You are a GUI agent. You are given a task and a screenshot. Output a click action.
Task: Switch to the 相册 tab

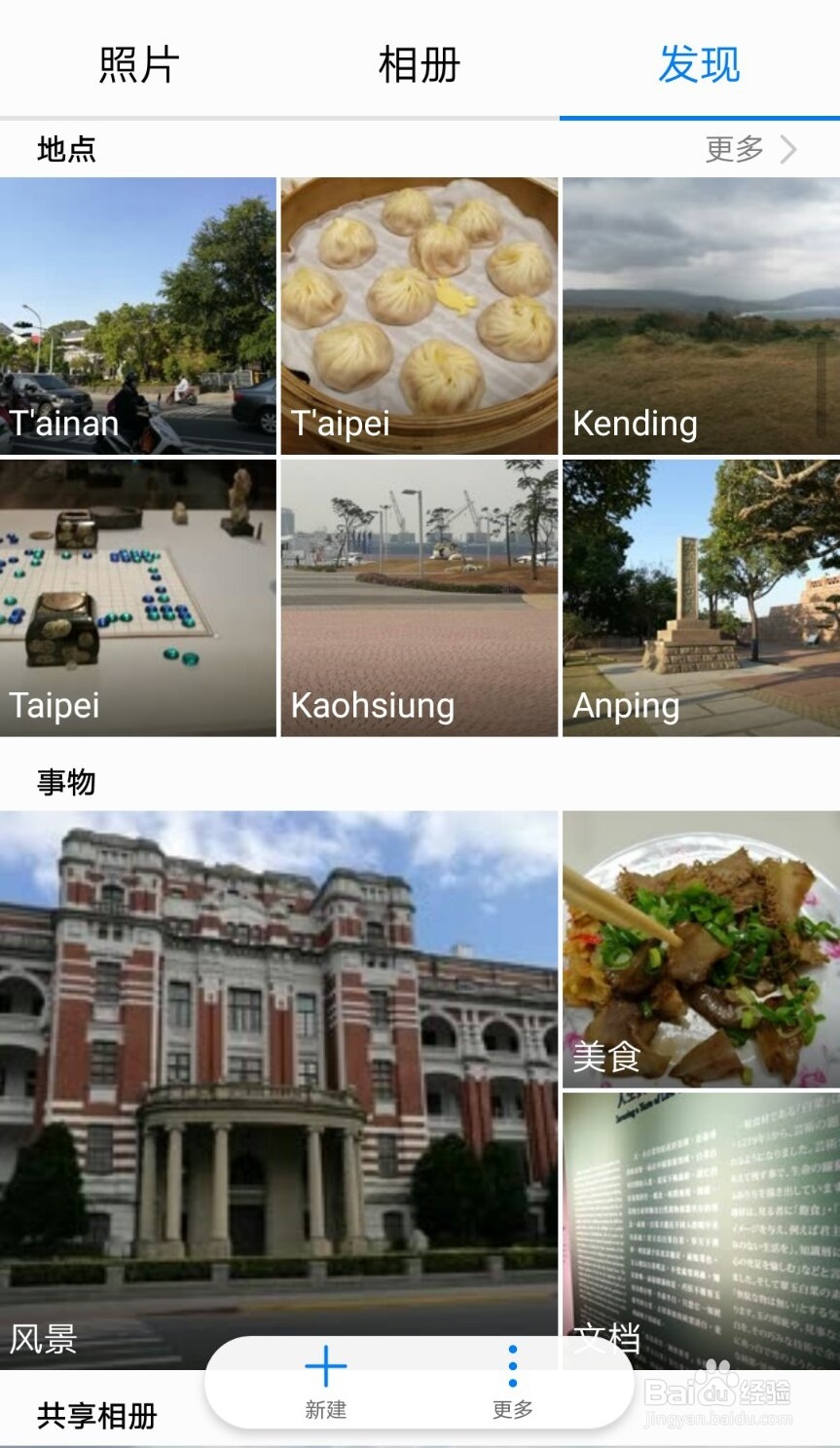click(420, 65)
